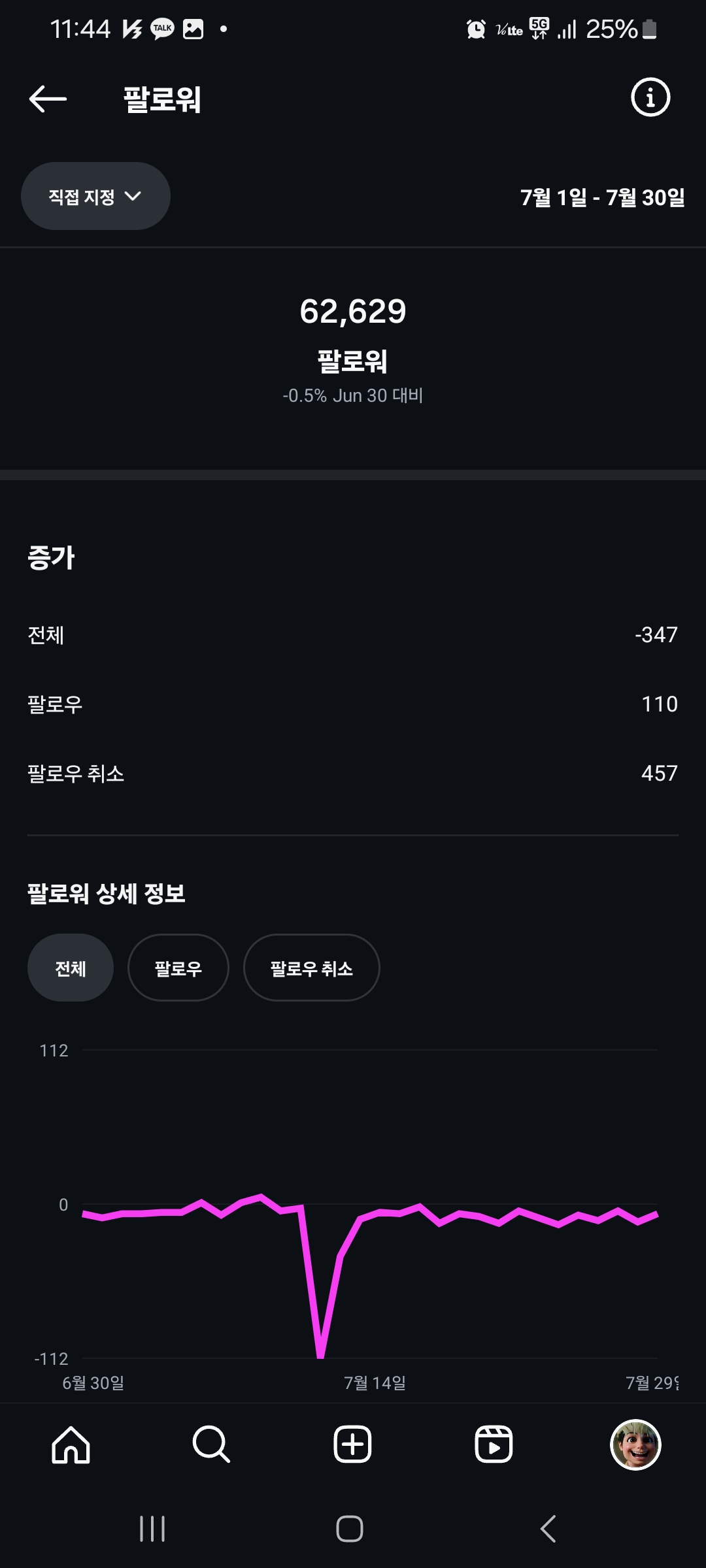Create a new post with the plus tab
This screenshot has height=1568, width=706.
pyautogui.click(x=352, y=1445)
